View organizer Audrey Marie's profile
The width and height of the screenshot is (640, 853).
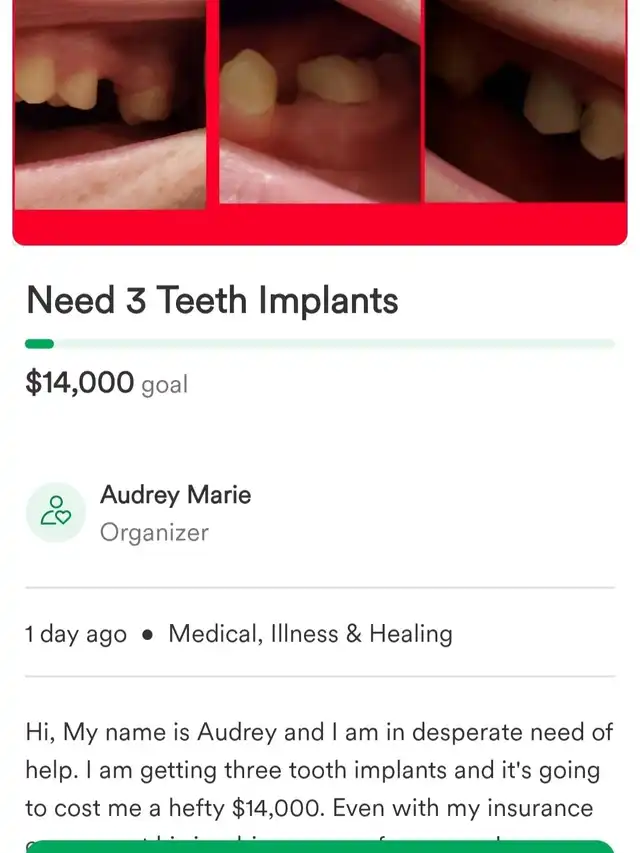click(175, 495)
